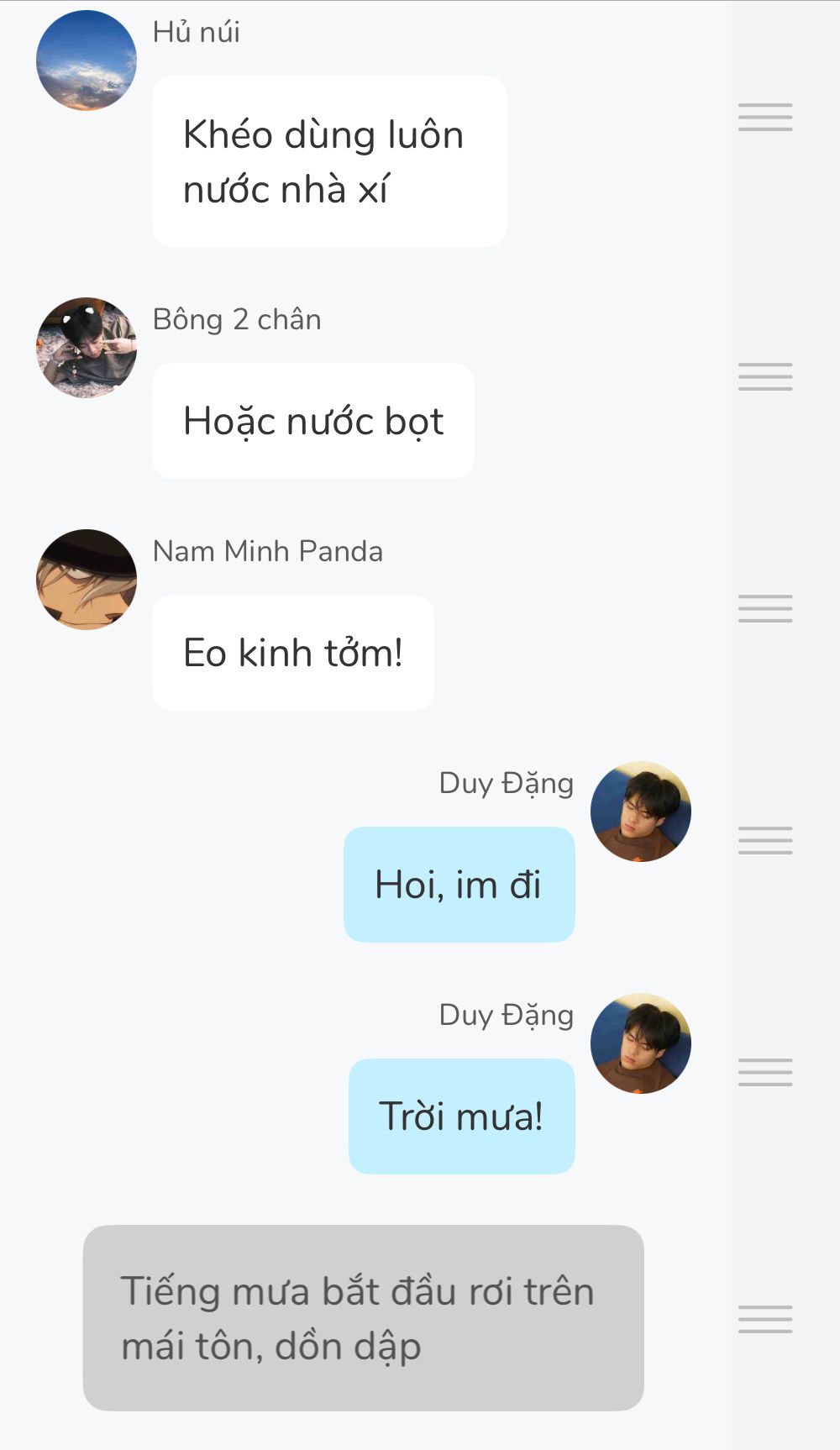Select Nam Minh Panda's message "Eo kinh tởm!"
The width and height of the screenshot is (840, 1450).
(x=292, y=653)
